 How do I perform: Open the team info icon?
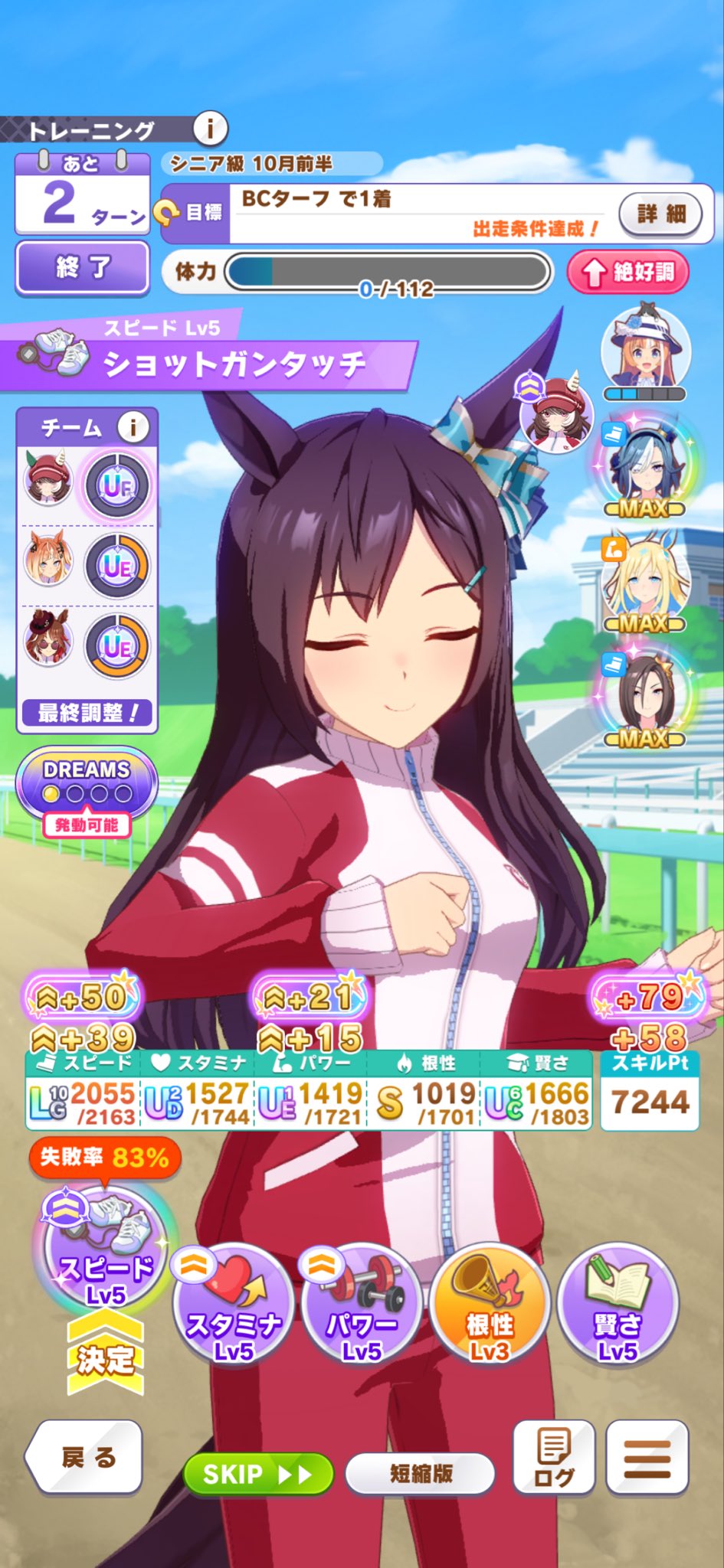(133, 426)
